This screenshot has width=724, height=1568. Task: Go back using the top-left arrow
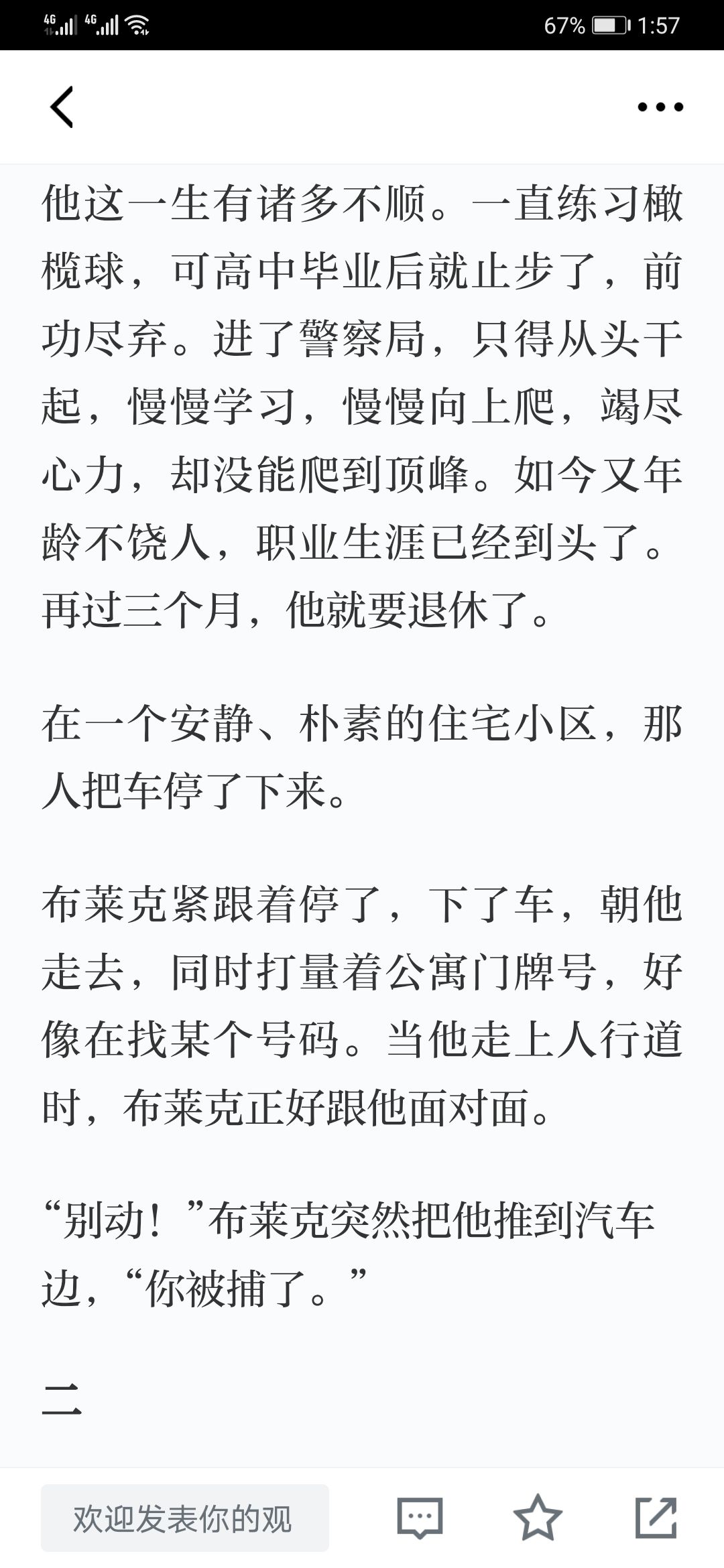point(62,107)
